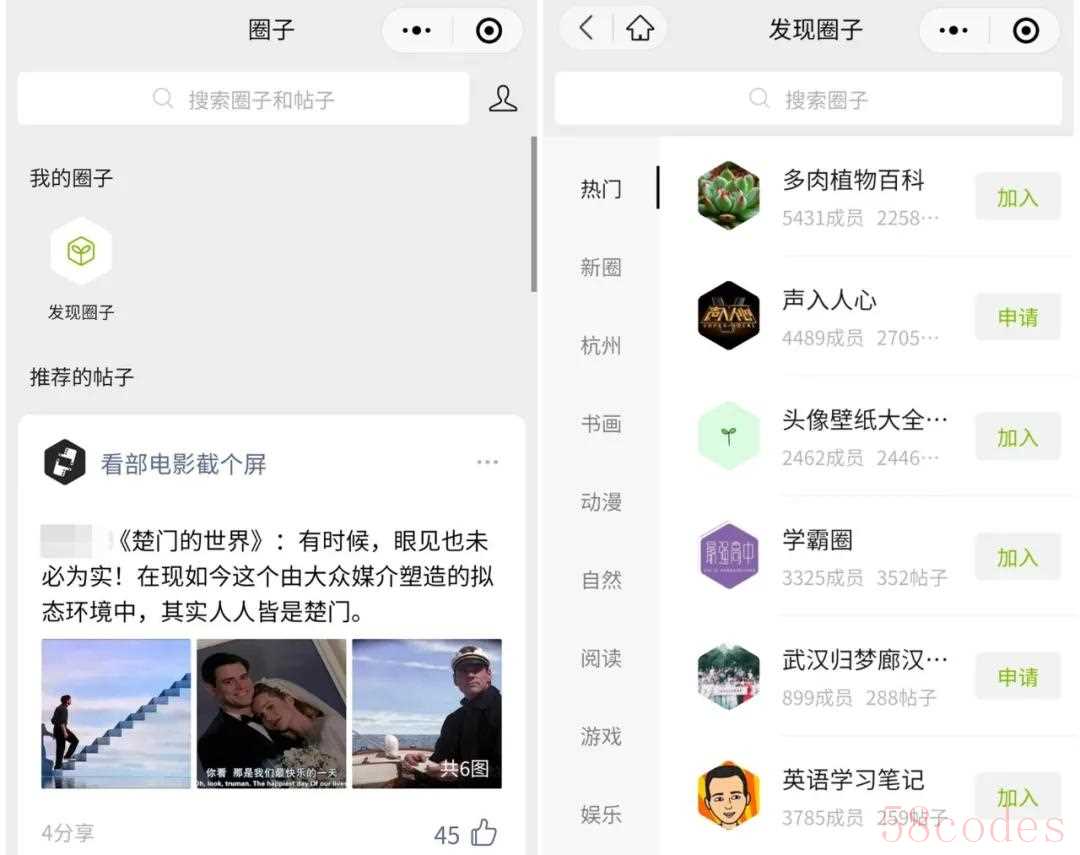Select the 杭州 category
Screen dimensions: 1080x855
[x=601, y=346]
